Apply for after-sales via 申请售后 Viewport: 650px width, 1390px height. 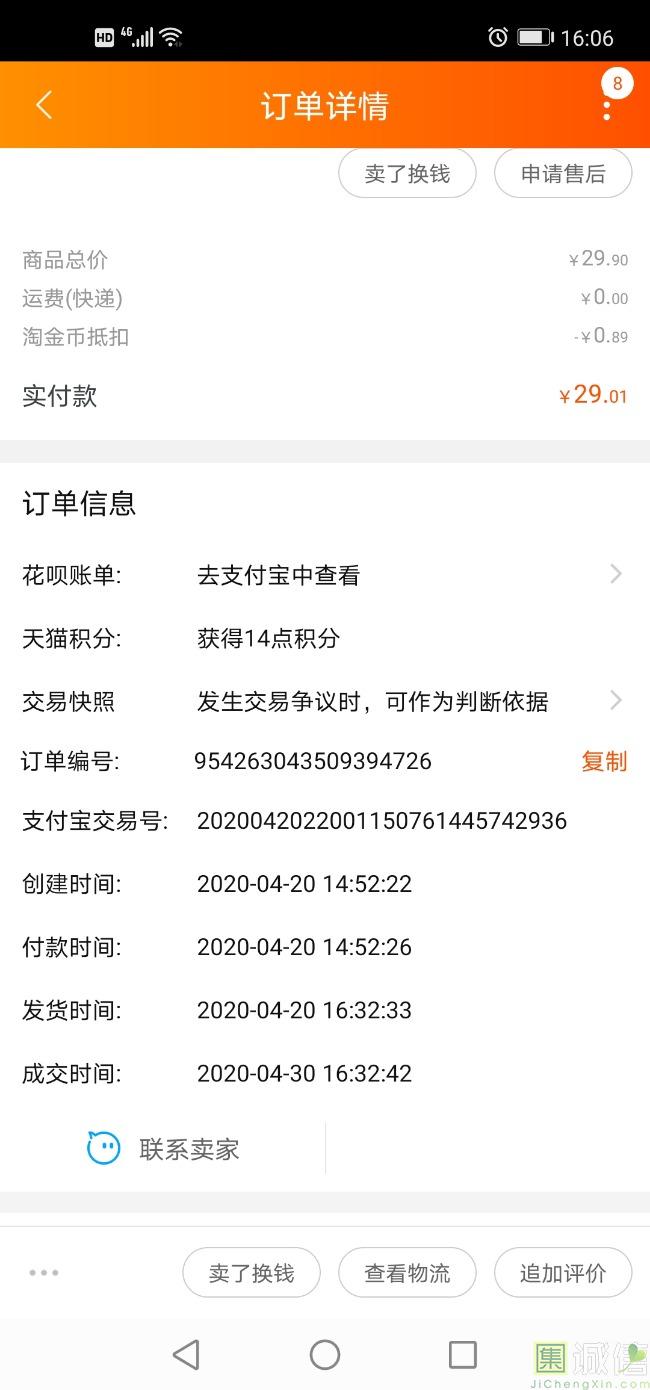[563, 174]
